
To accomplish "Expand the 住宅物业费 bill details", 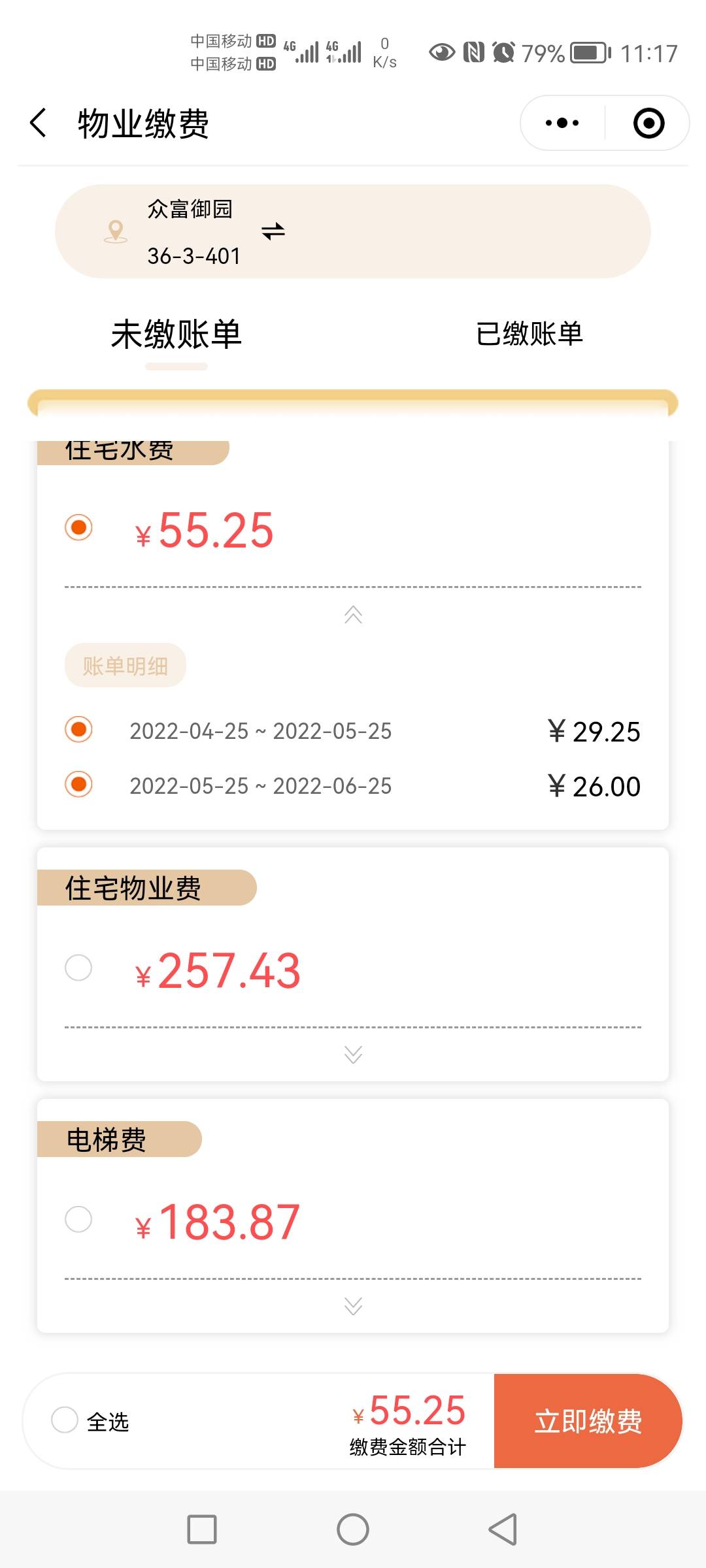I will tap(353, 1054).
